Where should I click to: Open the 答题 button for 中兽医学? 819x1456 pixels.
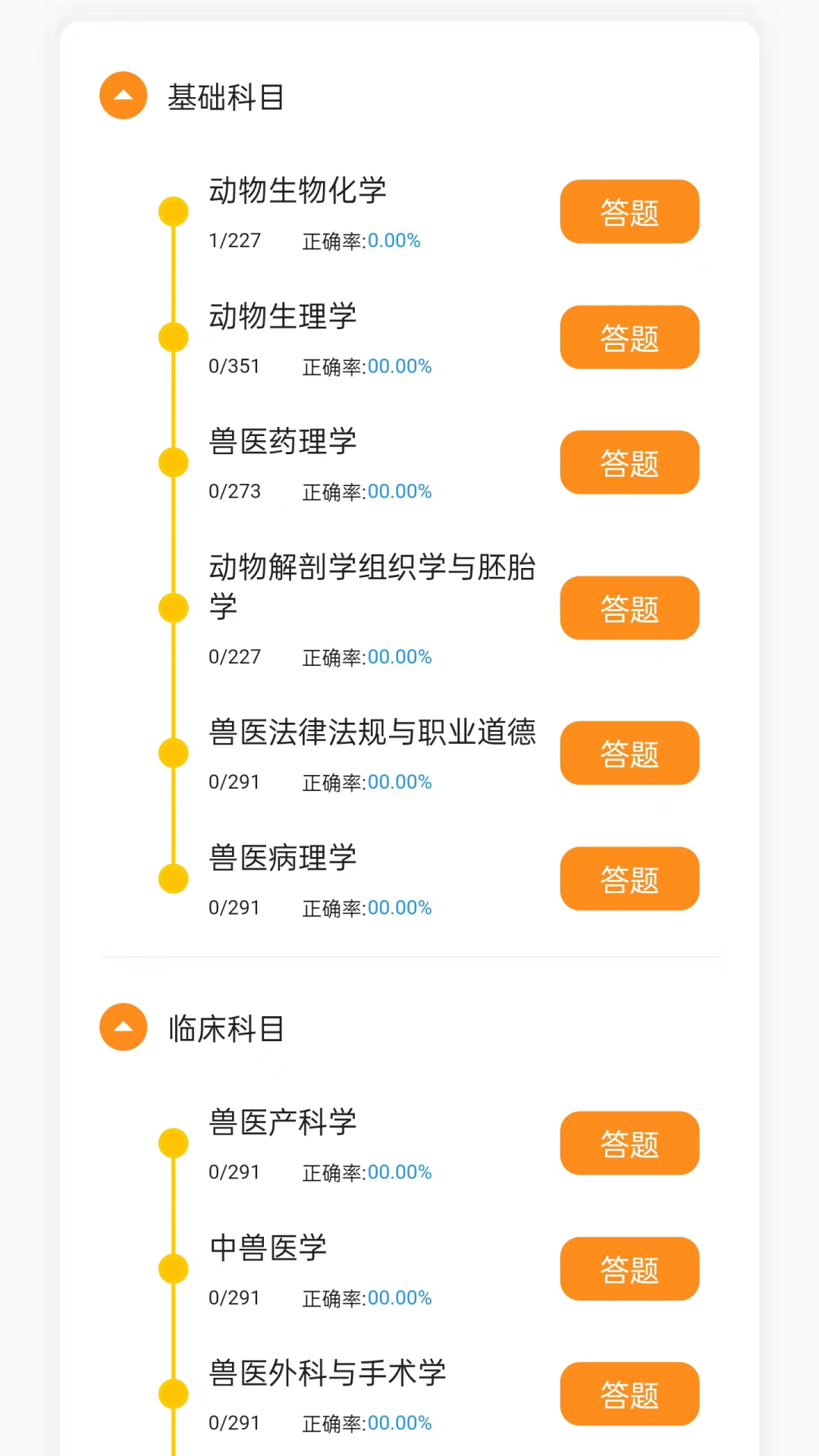click(629, 1269)
